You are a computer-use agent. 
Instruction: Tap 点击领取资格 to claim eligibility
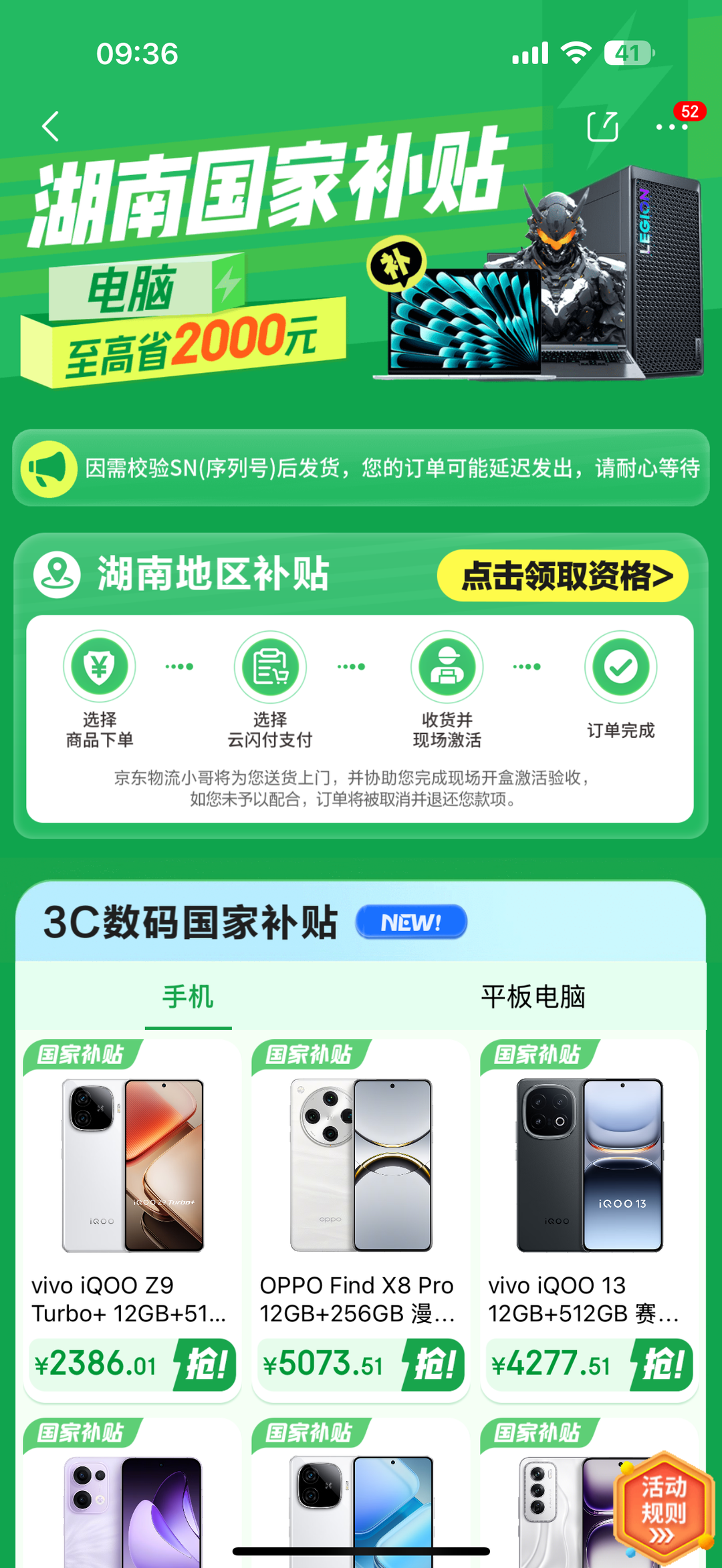point(563,575)
